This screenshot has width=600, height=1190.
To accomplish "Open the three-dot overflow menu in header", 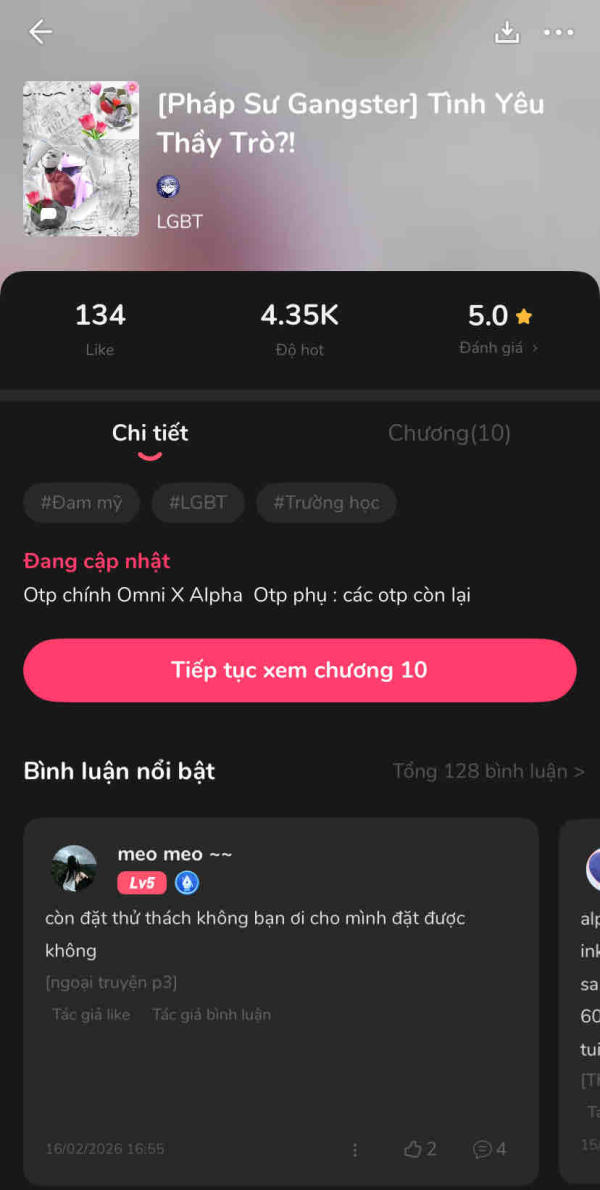I will [559, 32].
